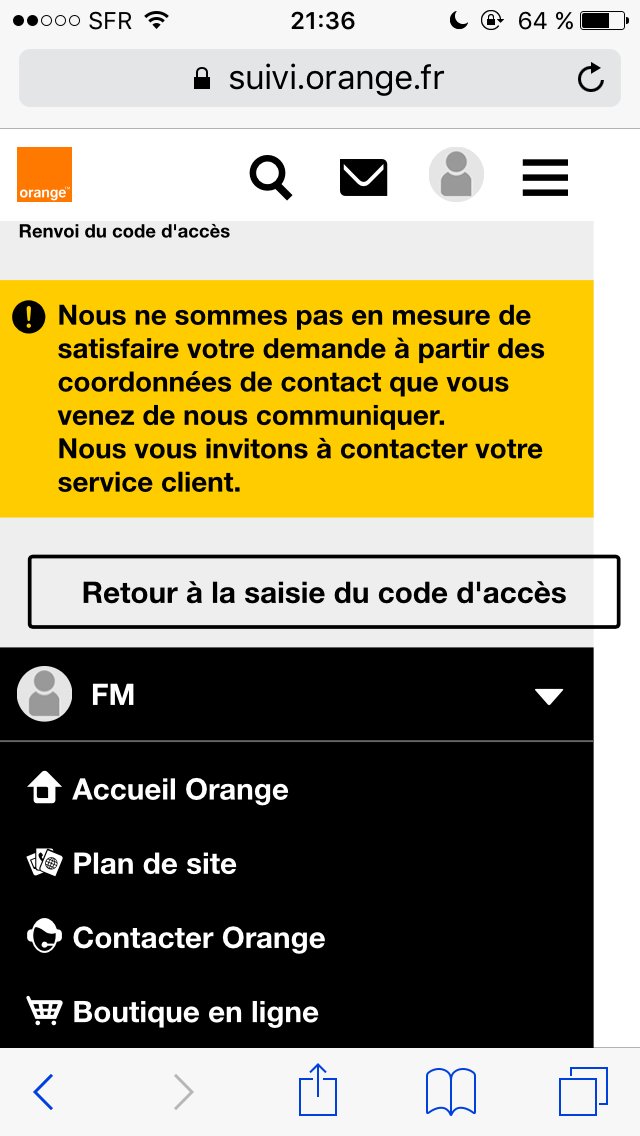Go back in Safari browser
Image resolution: width=640 pixels, height=1136 pixels.
43,1092
